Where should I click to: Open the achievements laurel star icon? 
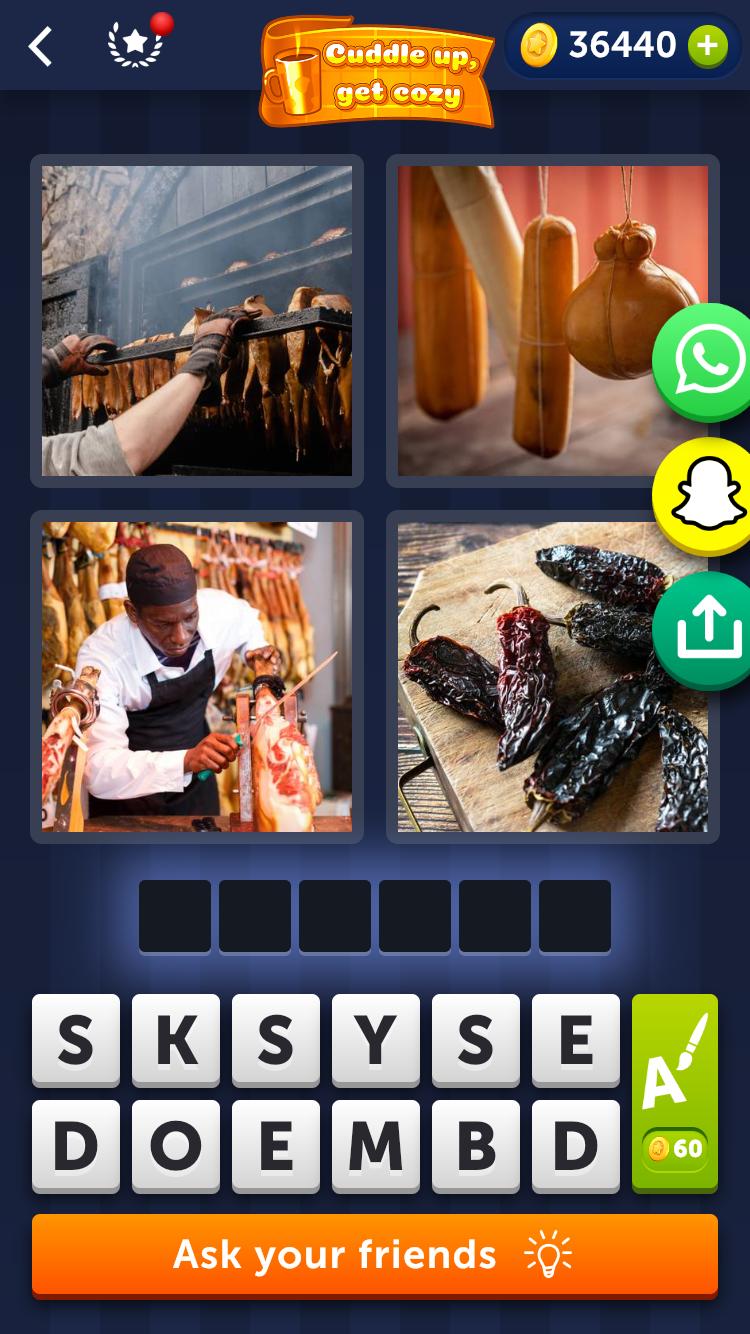[135, 45]
